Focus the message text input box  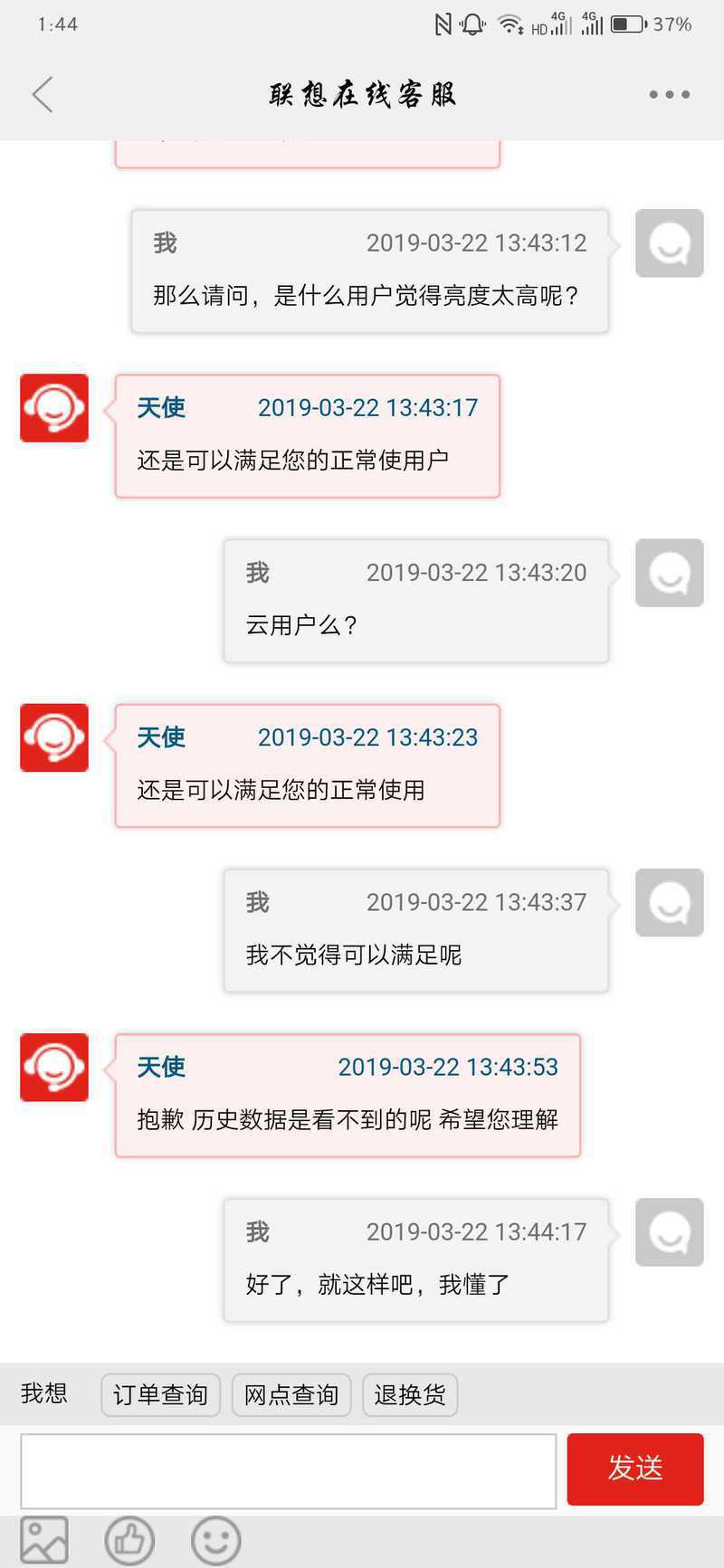point(289,1470)
